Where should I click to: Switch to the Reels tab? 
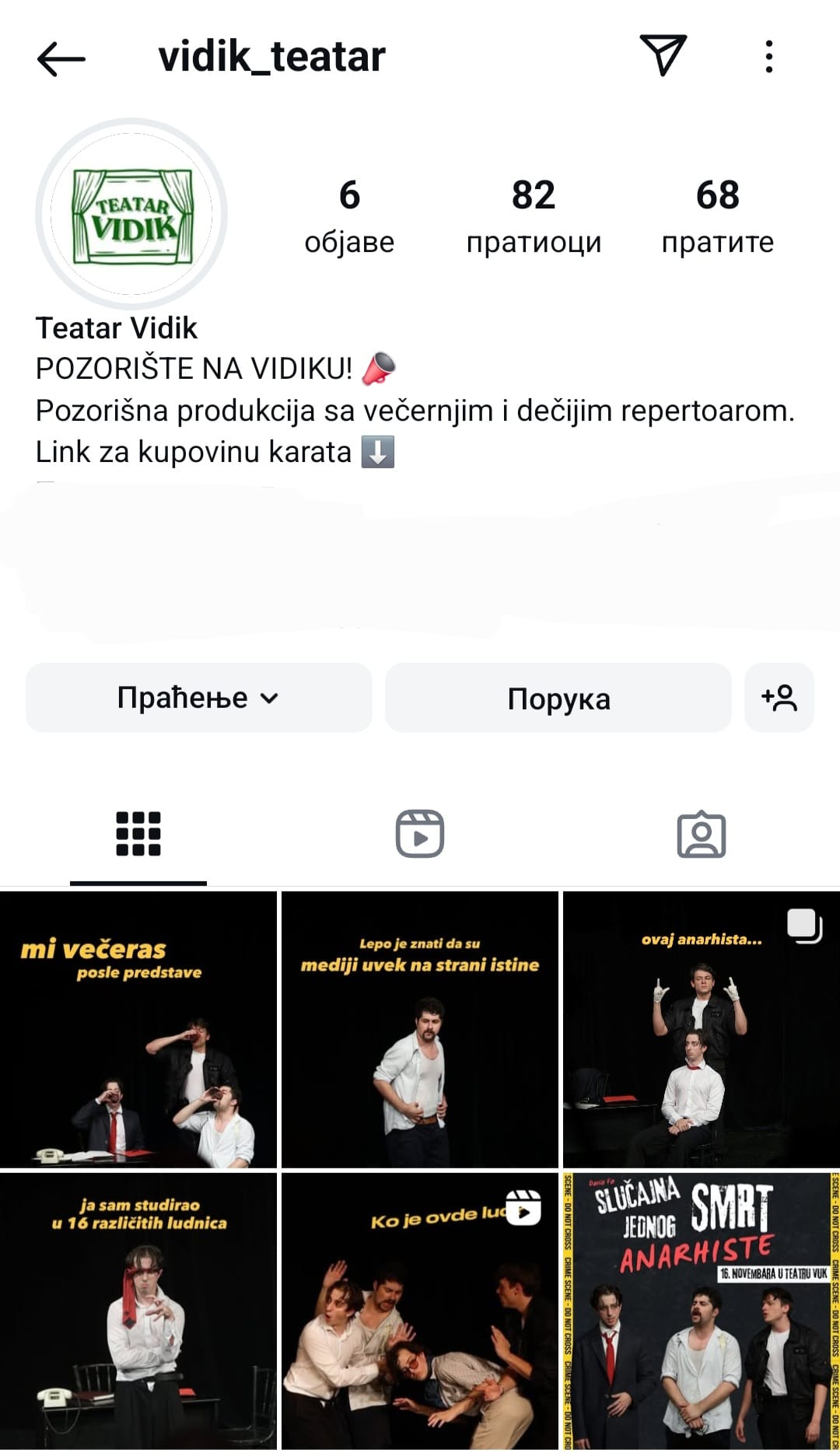[x=420, y=835]
